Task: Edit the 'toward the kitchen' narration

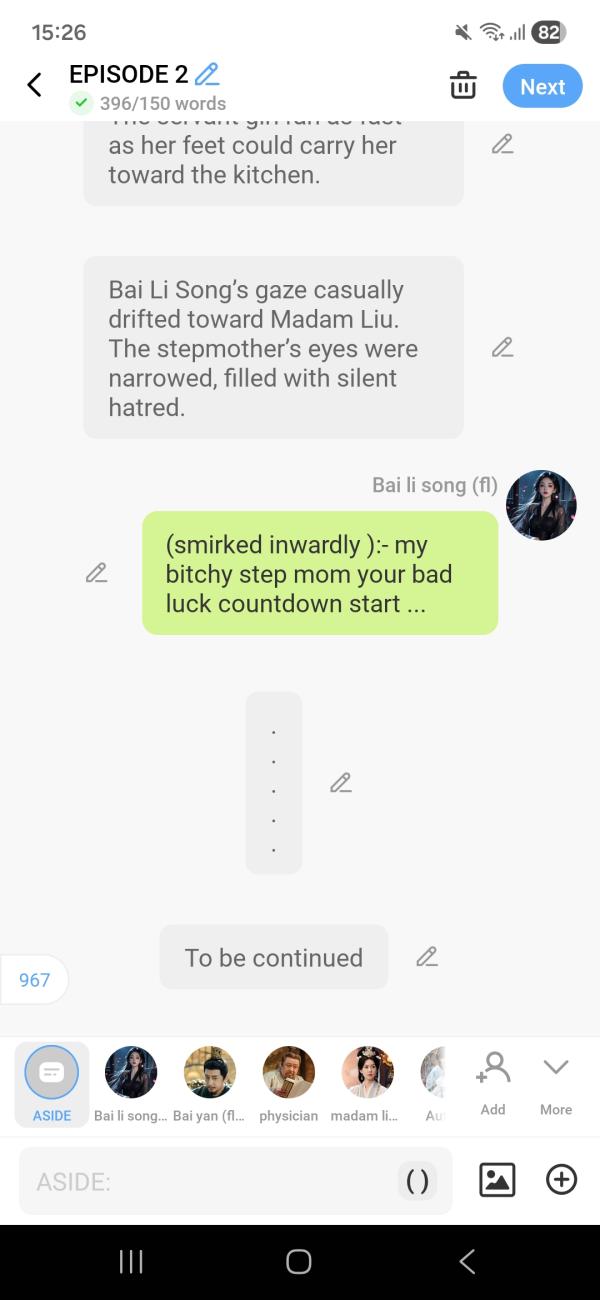Action: click(x=502, y=145)
